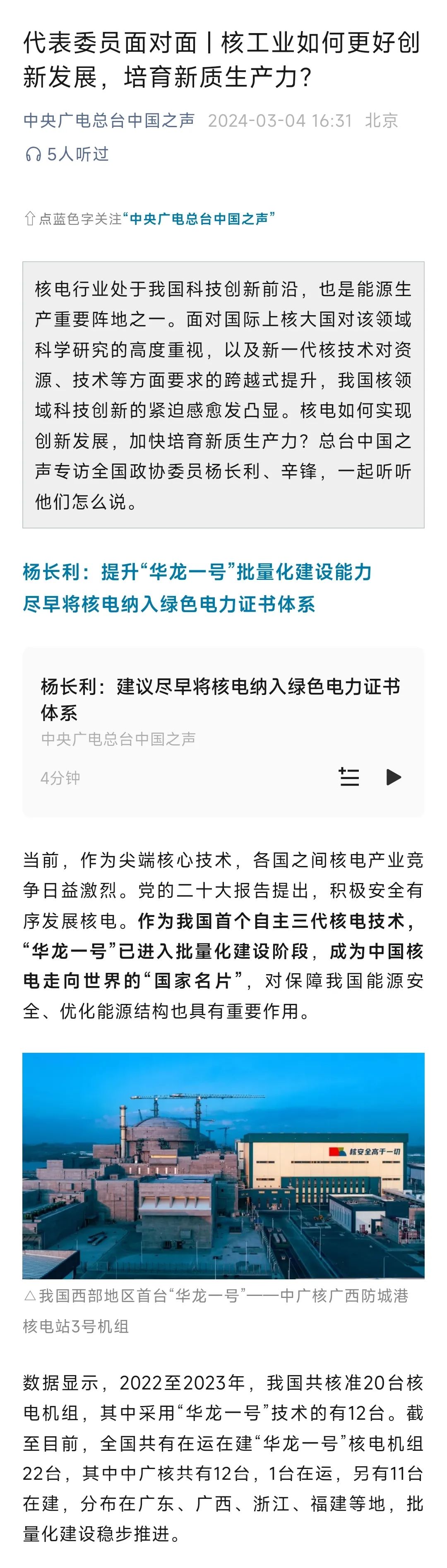447x1568 pixels.
Task: Play the 杨长利 audio clip
Action: (x=394, y=777)
